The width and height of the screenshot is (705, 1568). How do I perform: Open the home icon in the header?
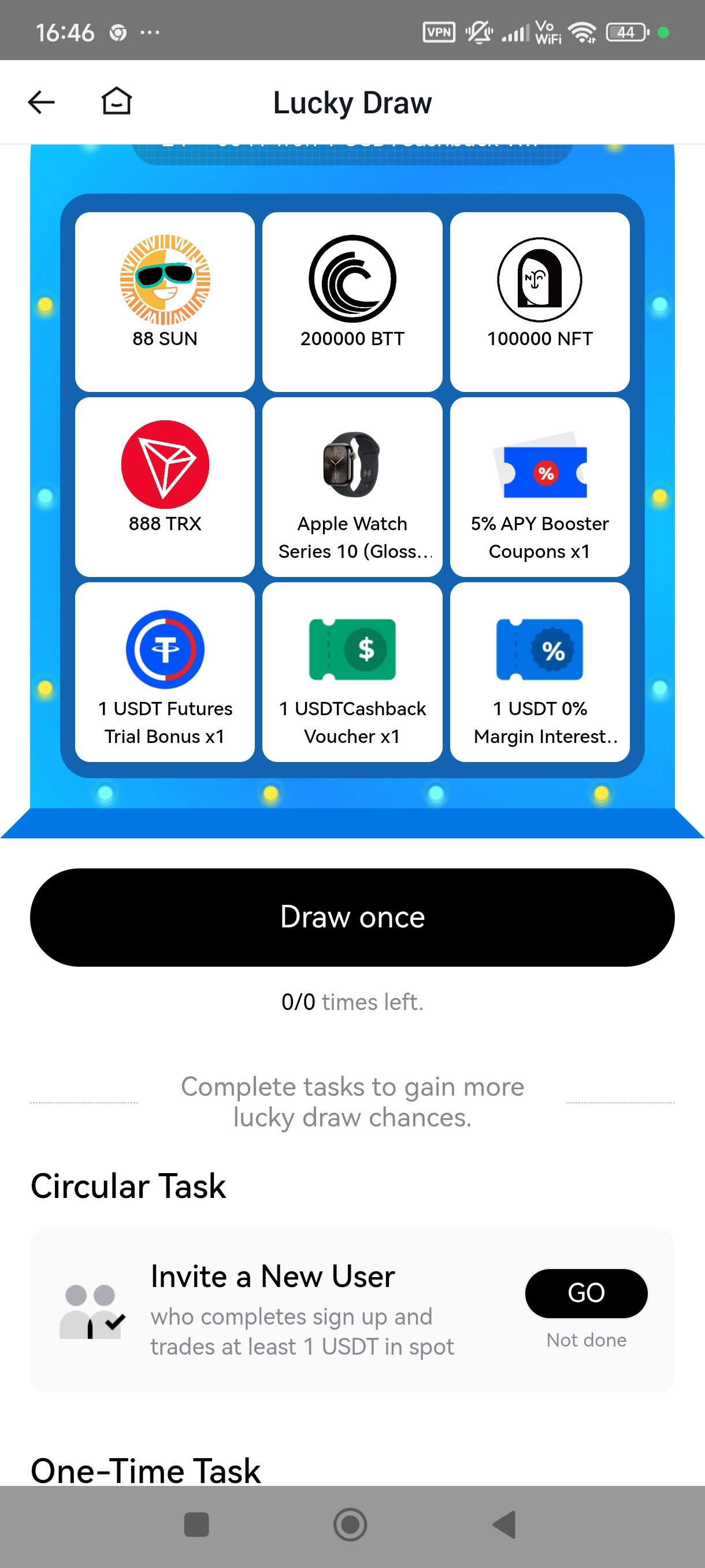click(116, 101)
